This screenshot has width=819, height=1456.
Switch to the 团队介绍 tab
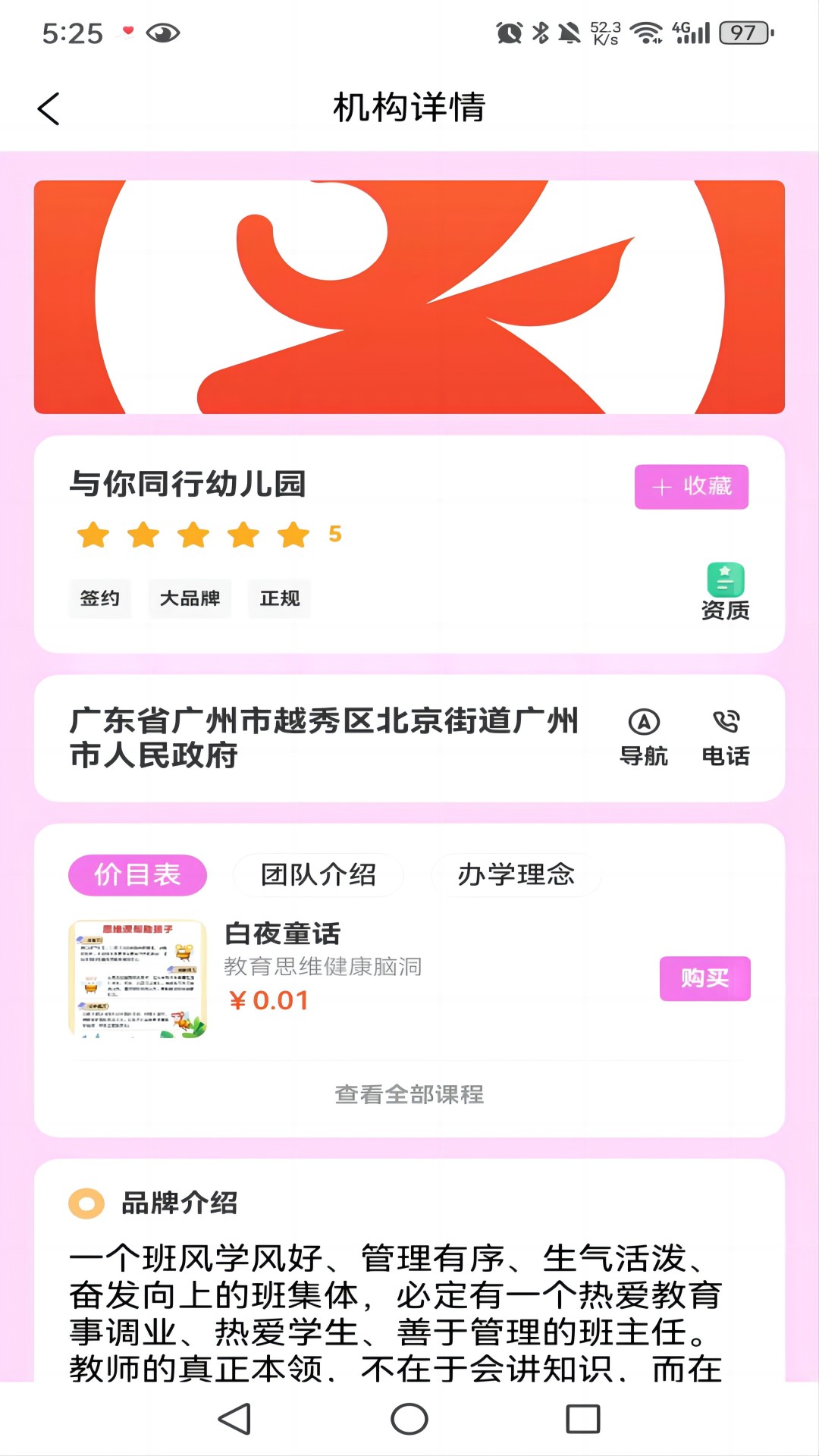[x=318, y=875]
